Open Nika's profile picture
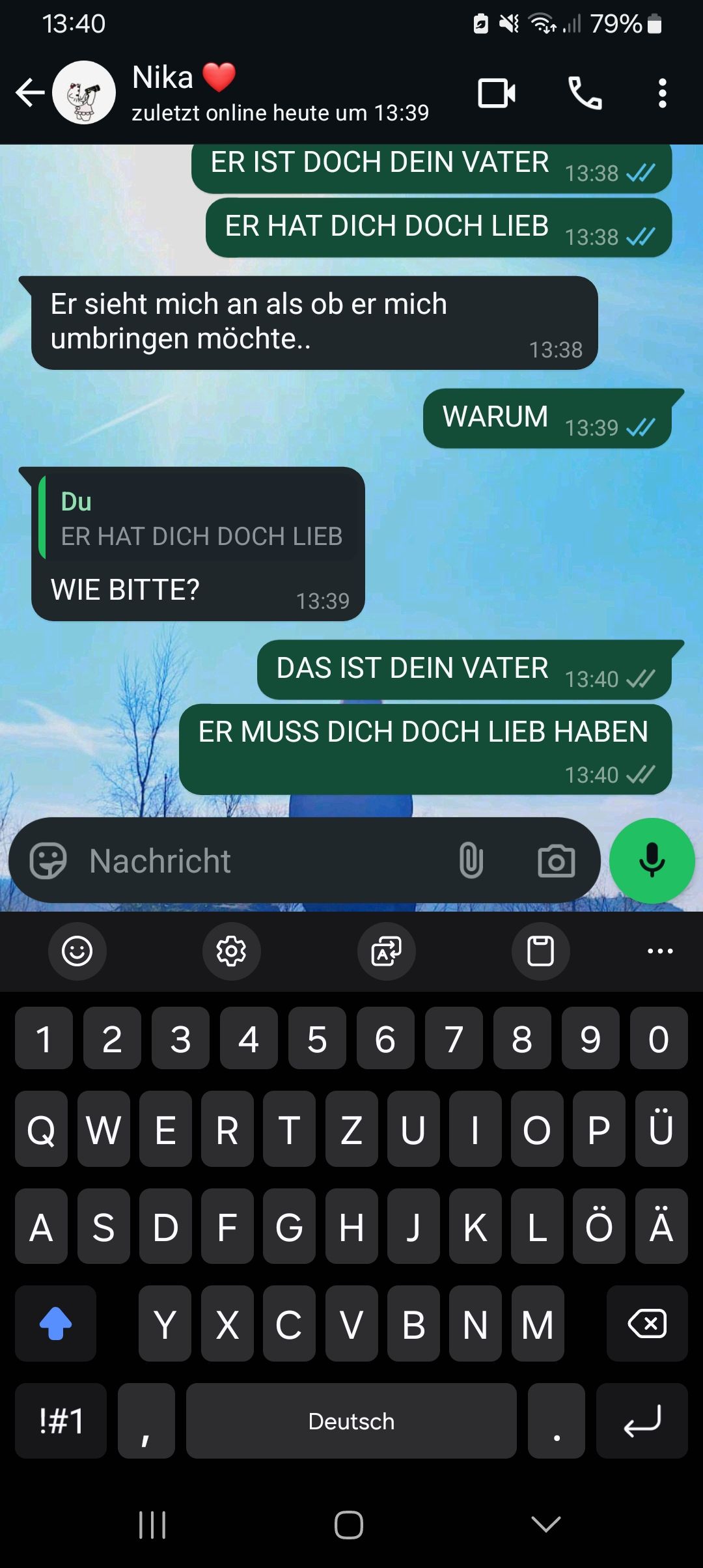 (x=84, y=92)
